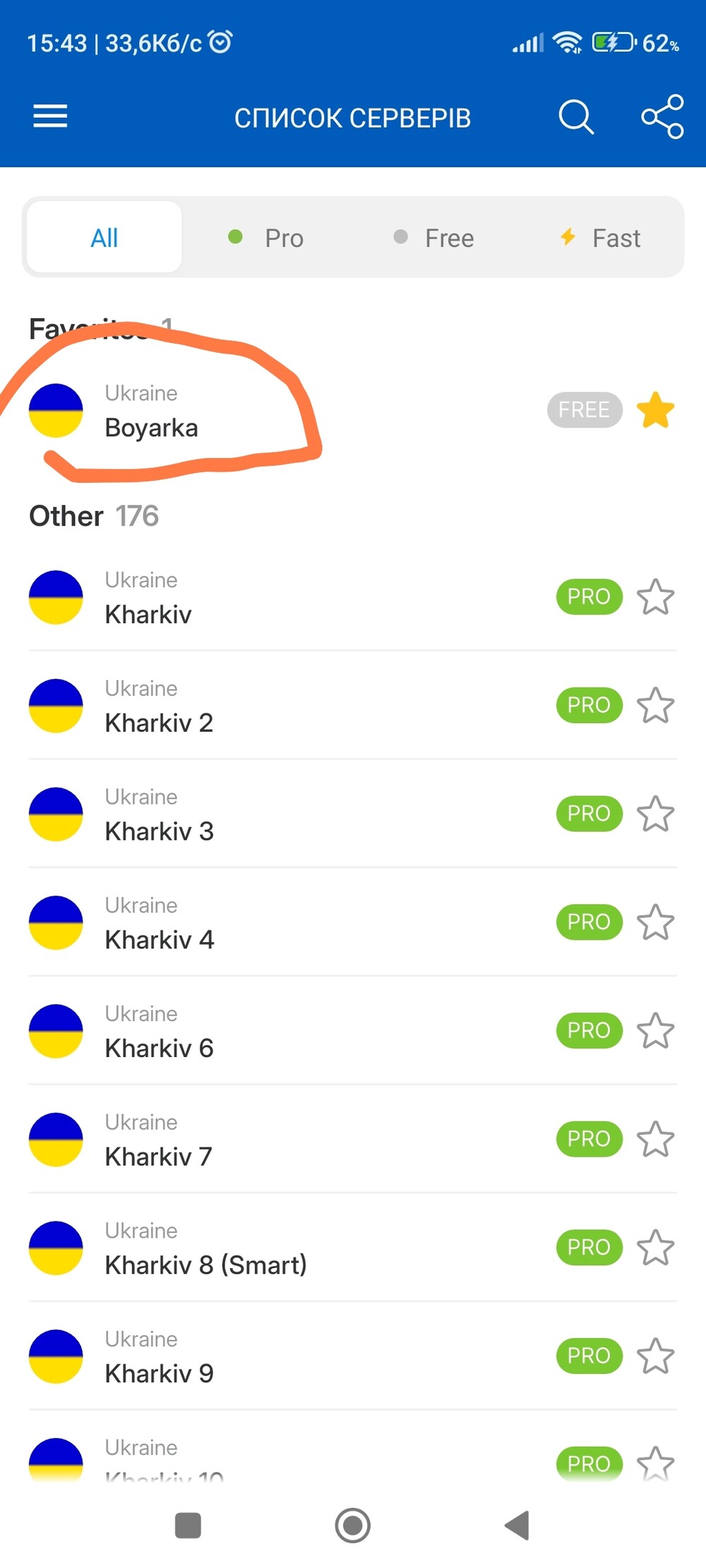The image size is (706, 1568).
Task: Star the Kharkiv 4 server
Action: pyautogui.click(x=655, y=922)
